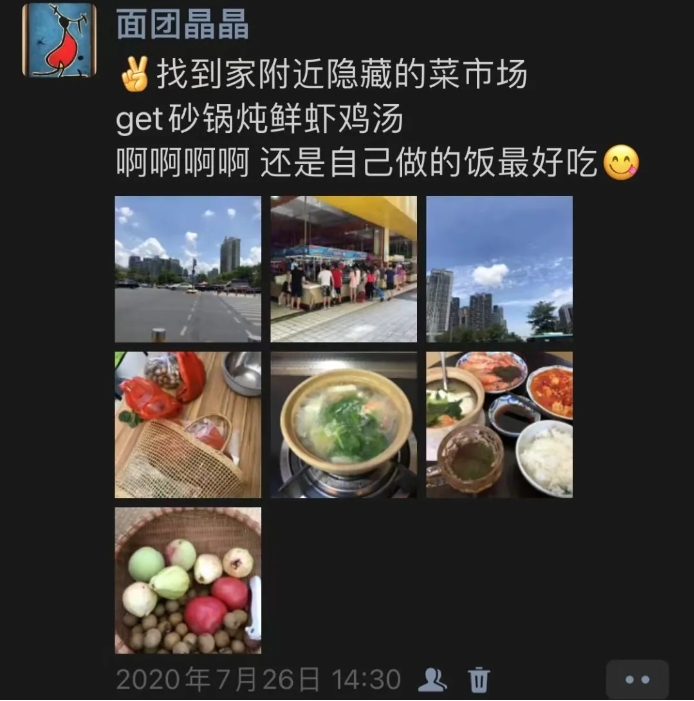This screenshot has height=701, width=694.
Task: View the woven basket and red bag photo
Action: point(188,424)
